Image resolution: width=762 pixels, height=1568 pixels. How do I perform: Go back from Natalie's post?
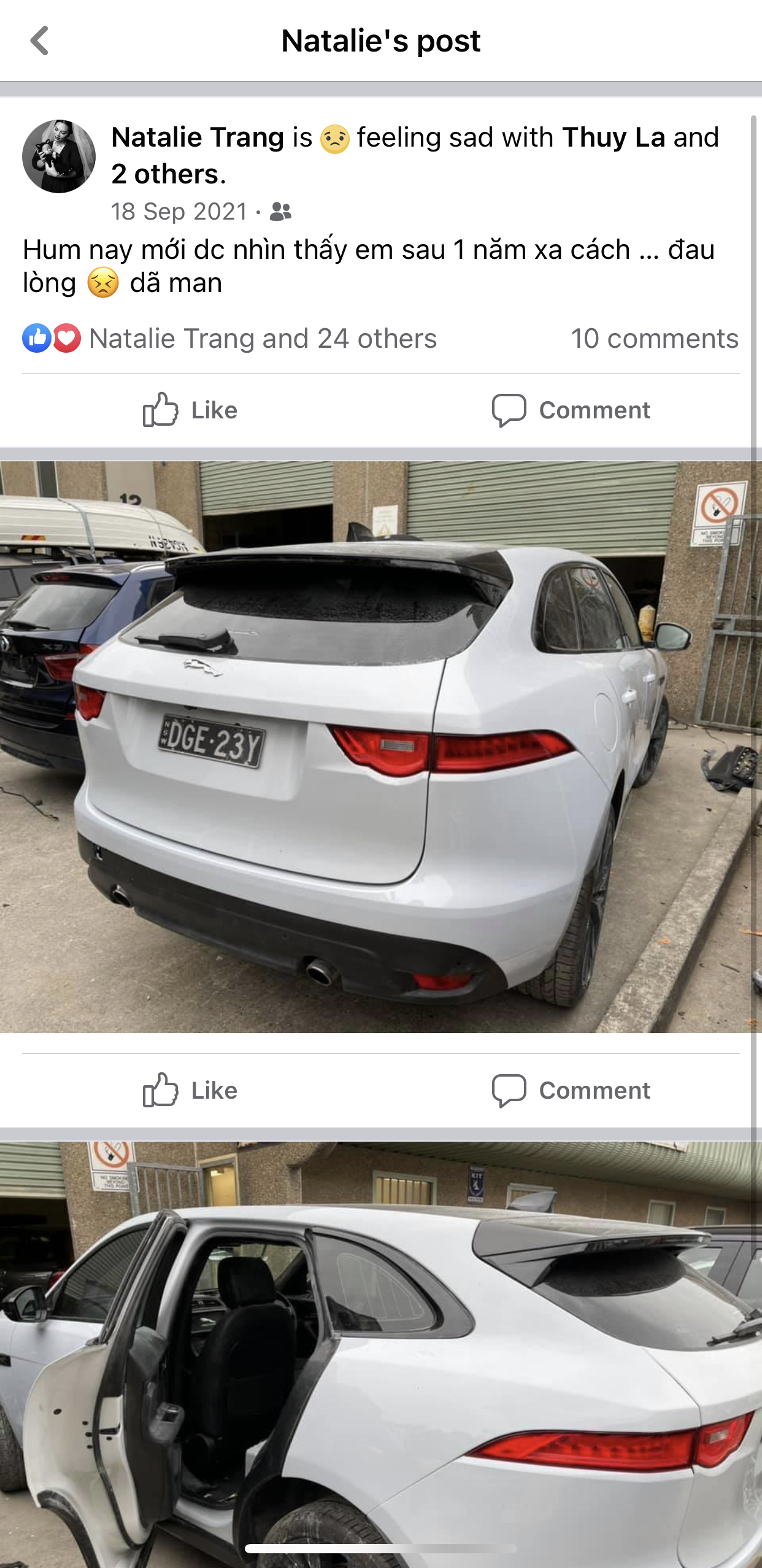coord(40,41)
